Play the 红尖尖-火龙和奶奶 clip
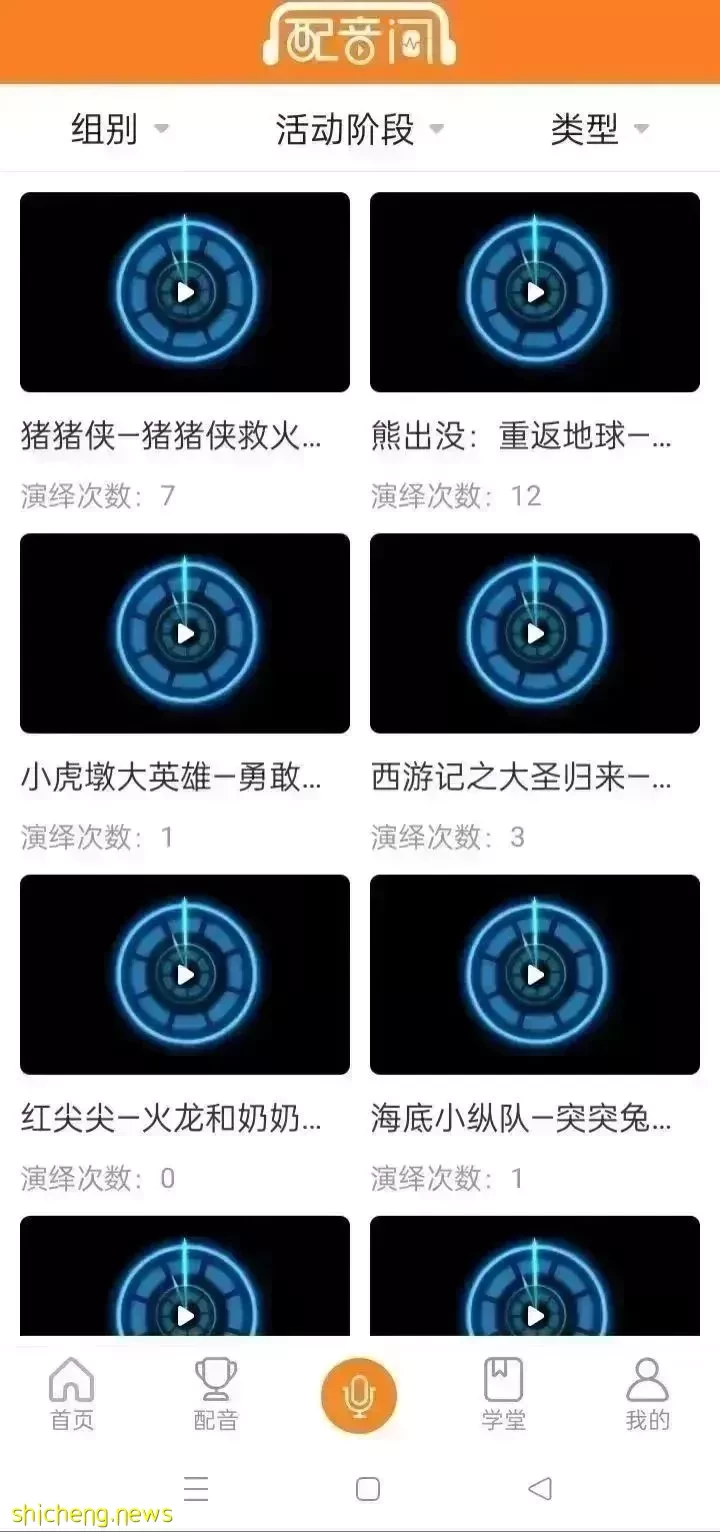This screenshot has width=720, height=1532. (185, 974)
